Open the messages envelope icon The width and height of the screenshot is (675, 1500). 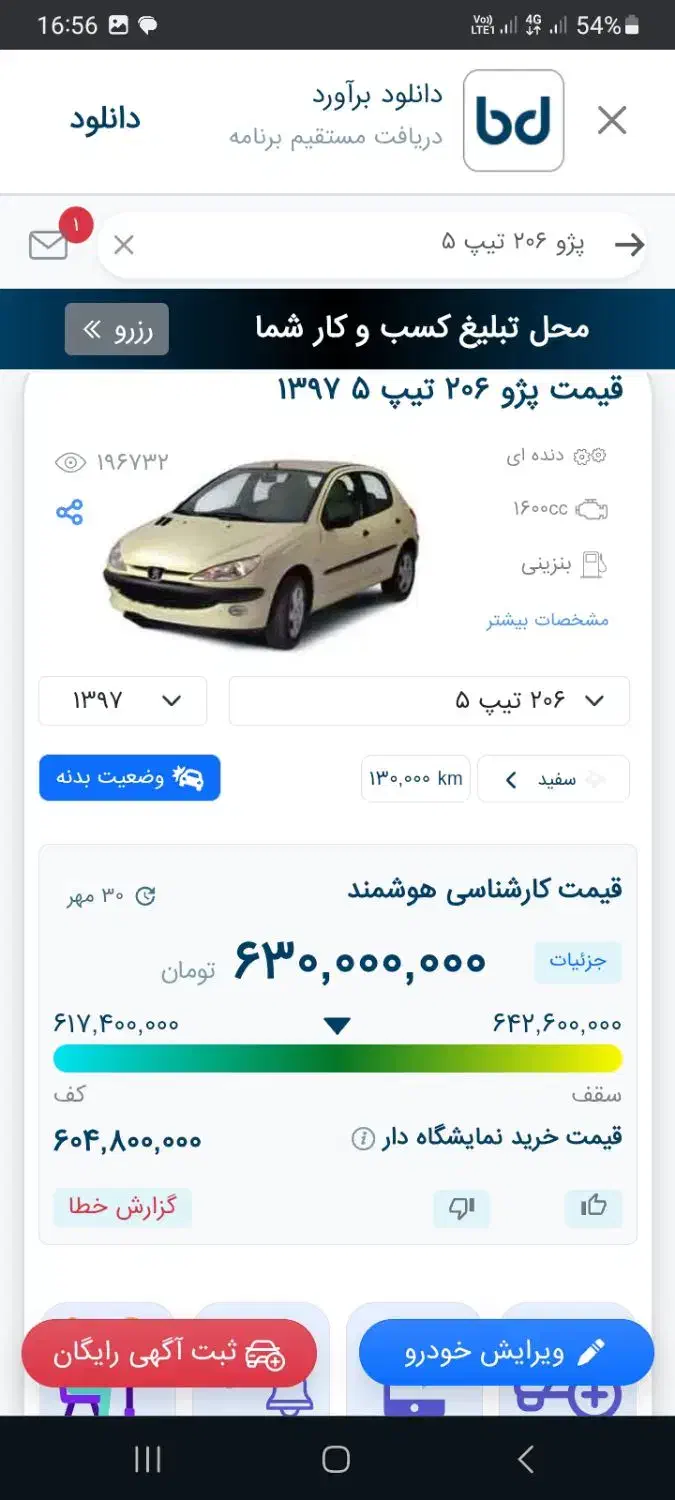click(49, 245)
